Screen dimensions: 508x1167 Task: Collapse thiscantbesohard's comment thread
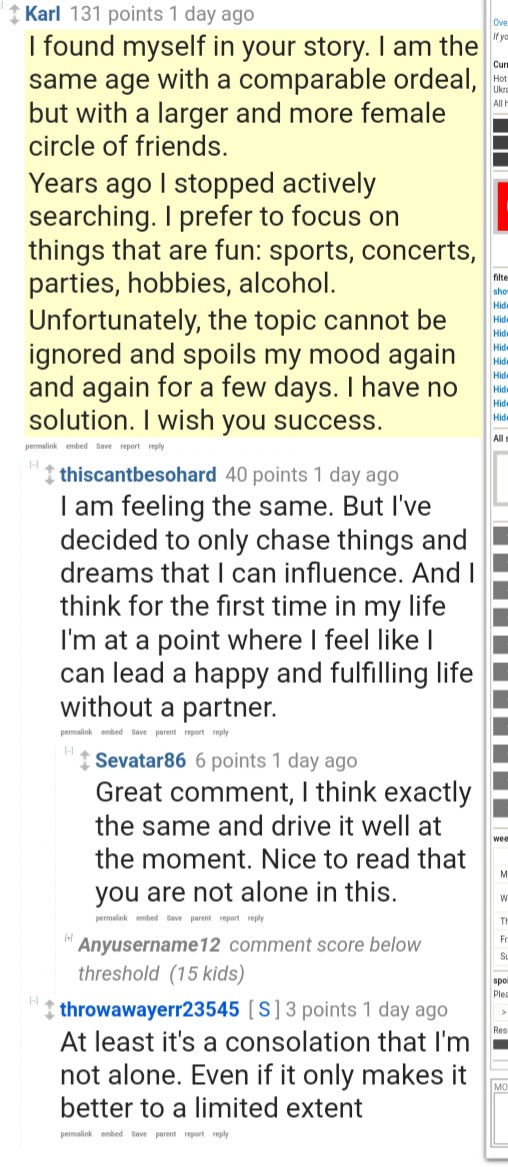[x=33, y=464]
